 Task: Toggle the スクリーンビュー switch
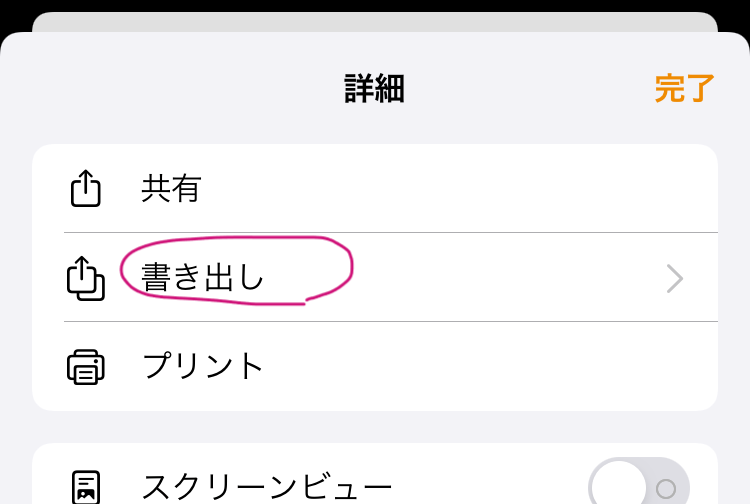click(638, 487)
